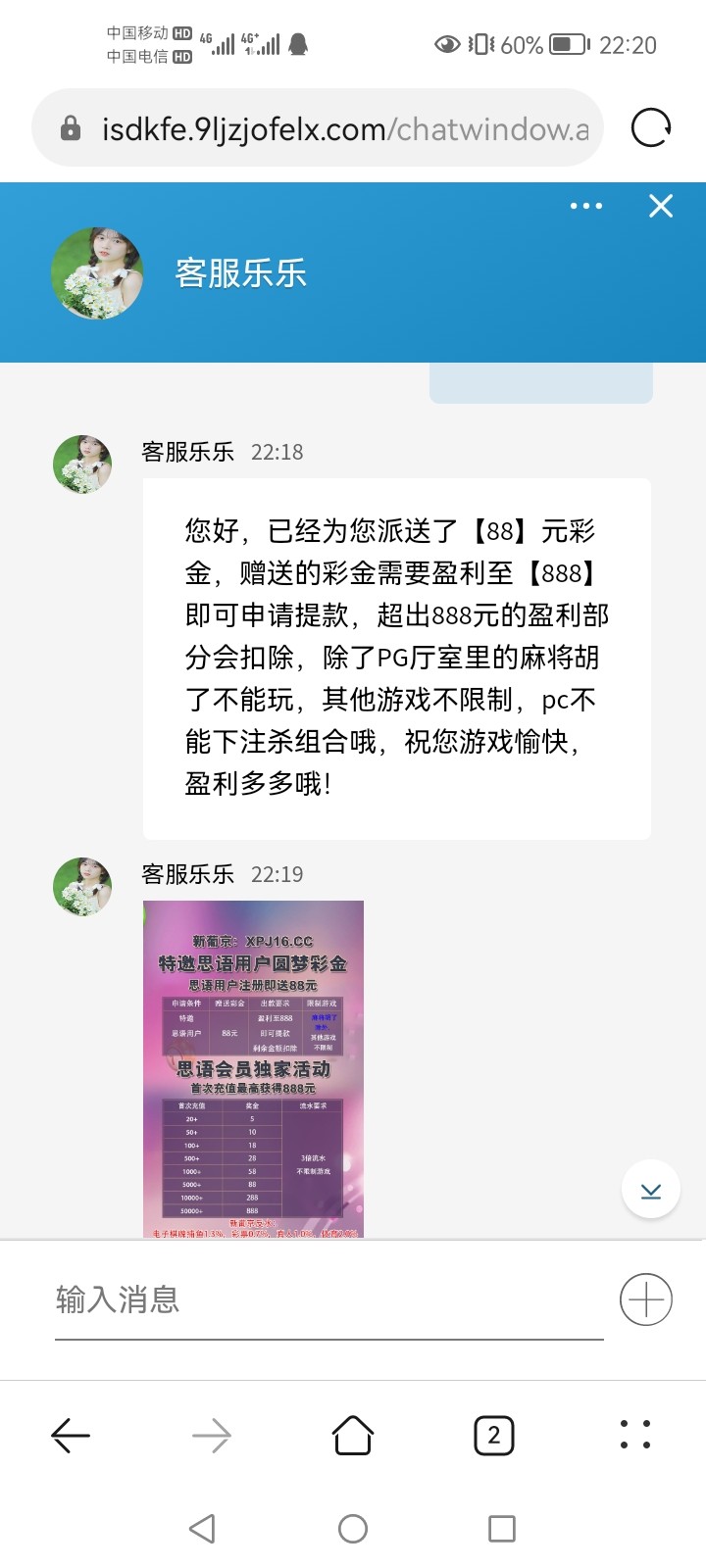Tap the 输入消息 message input field

point(328,1299)
